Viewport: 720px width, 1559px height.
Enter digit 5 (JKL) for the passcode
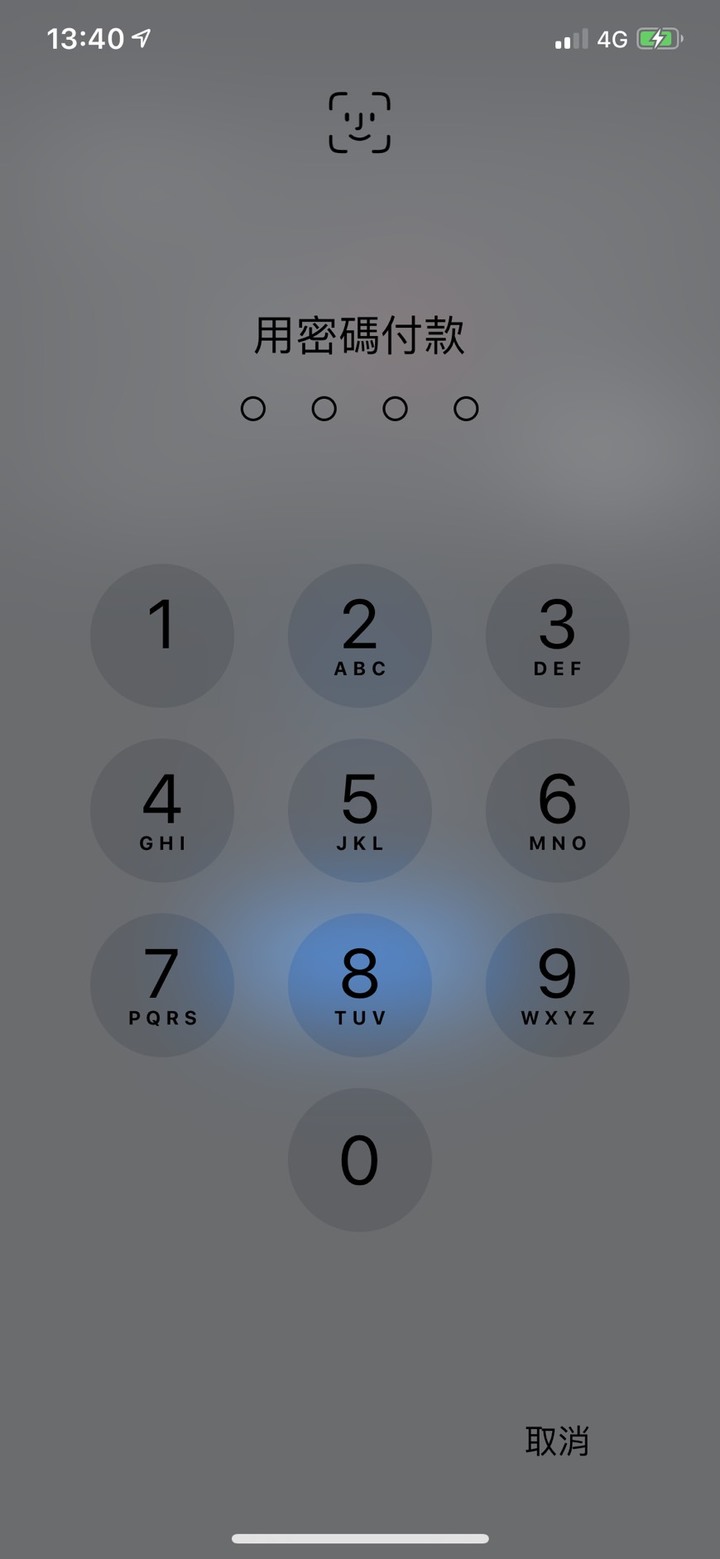point(360,810)
